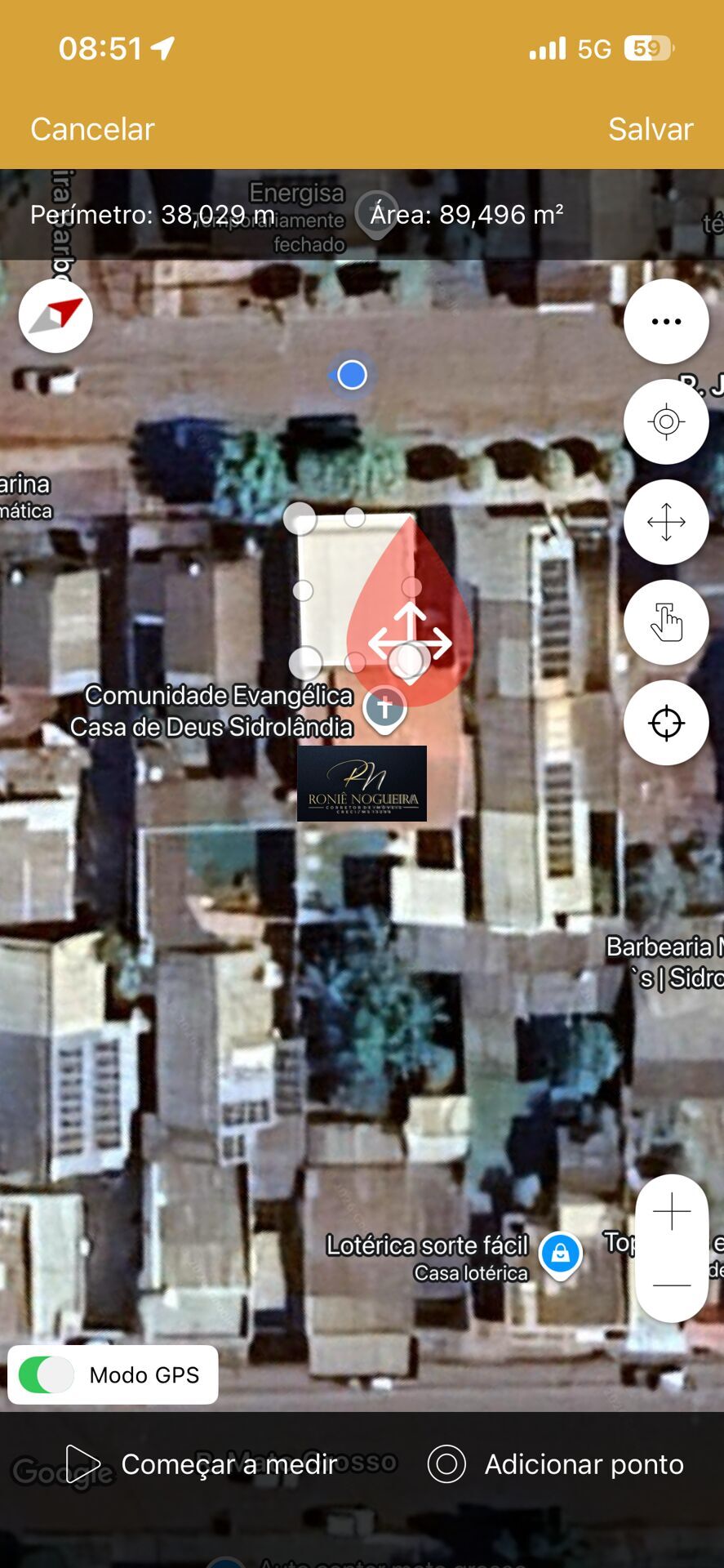
Task: Reorient the map with the compass
Action: 56,316
